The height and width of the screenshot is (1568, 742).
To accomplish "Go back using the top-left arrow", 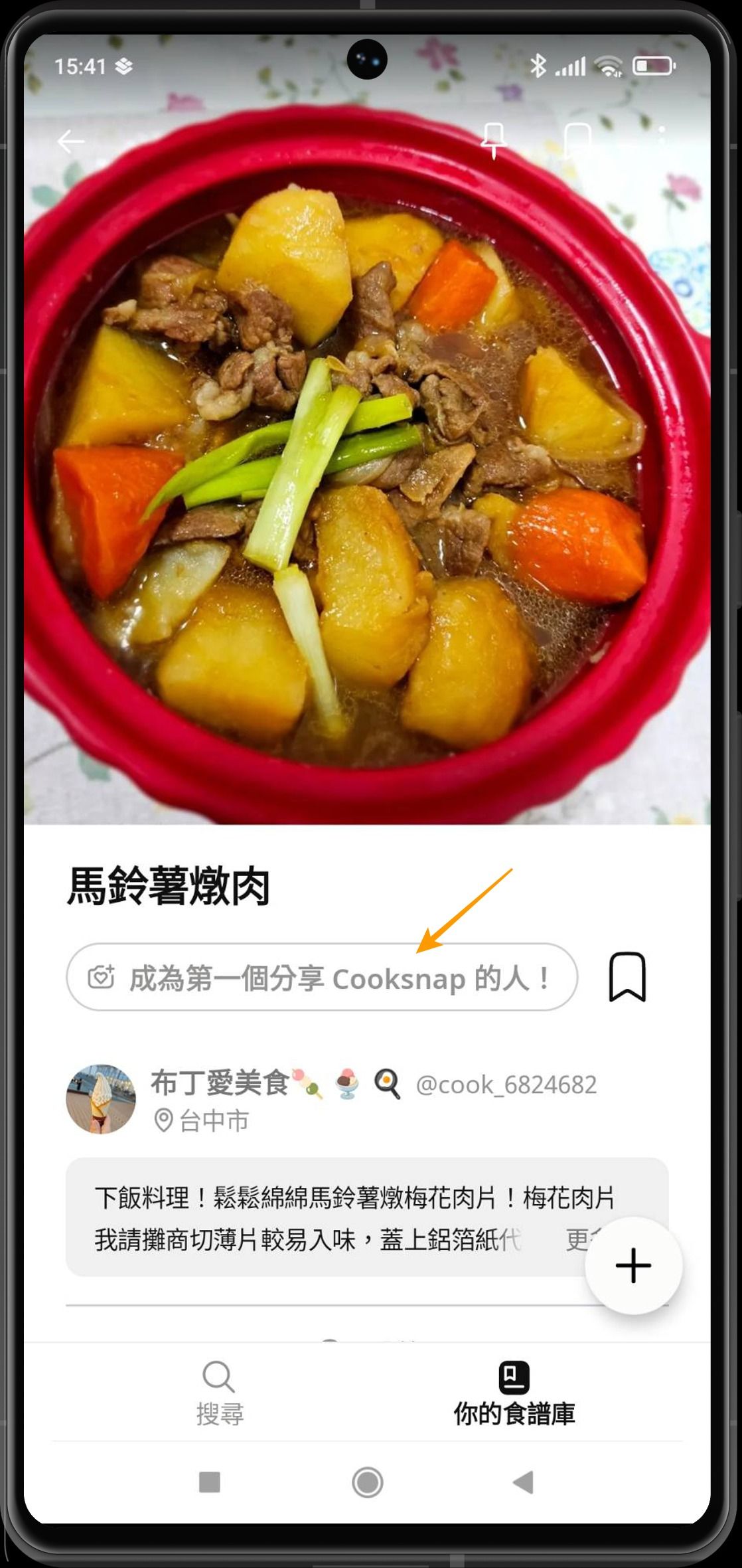I will tap(70, 141).
